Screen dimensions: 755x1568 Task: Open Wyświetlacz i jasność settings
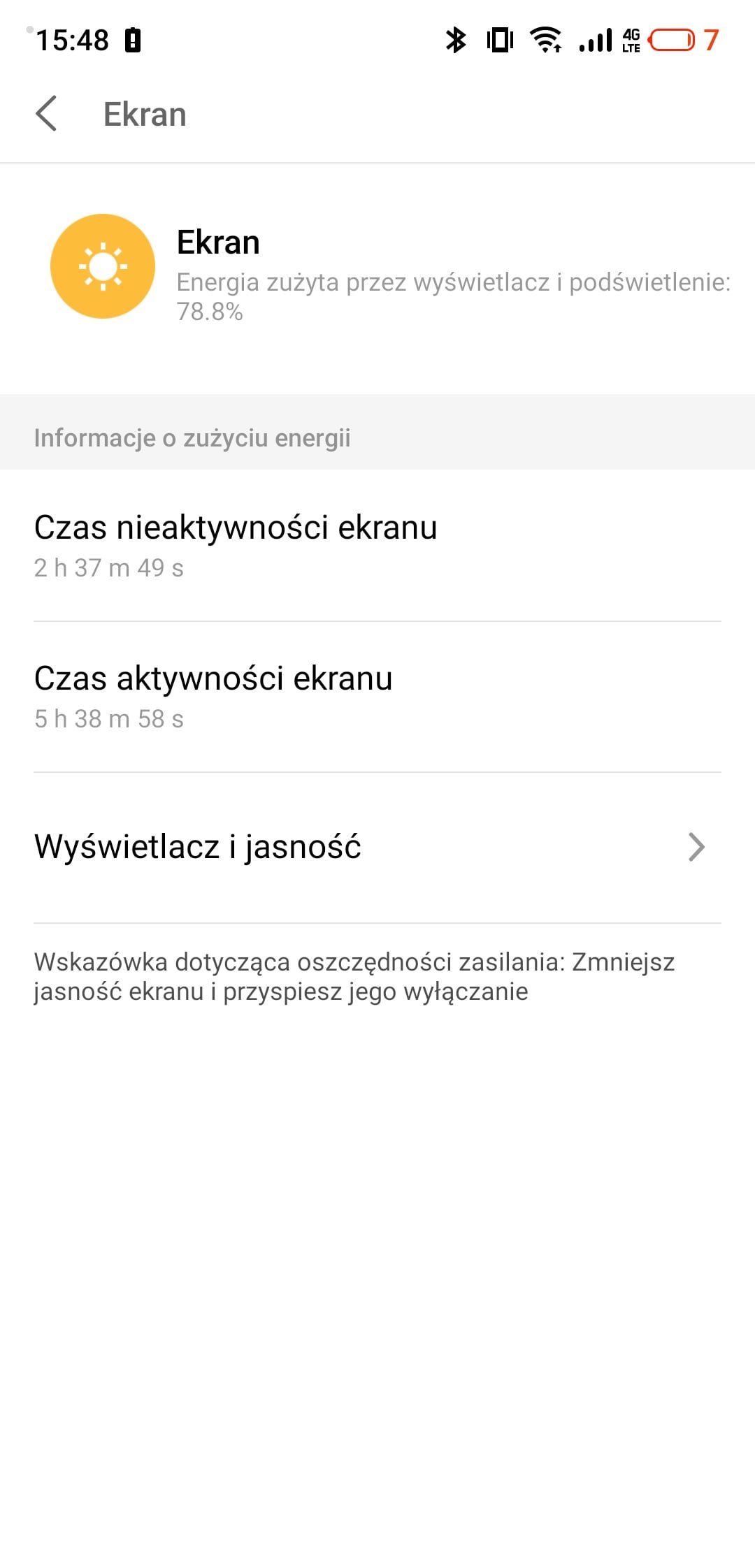pos(377,847)
